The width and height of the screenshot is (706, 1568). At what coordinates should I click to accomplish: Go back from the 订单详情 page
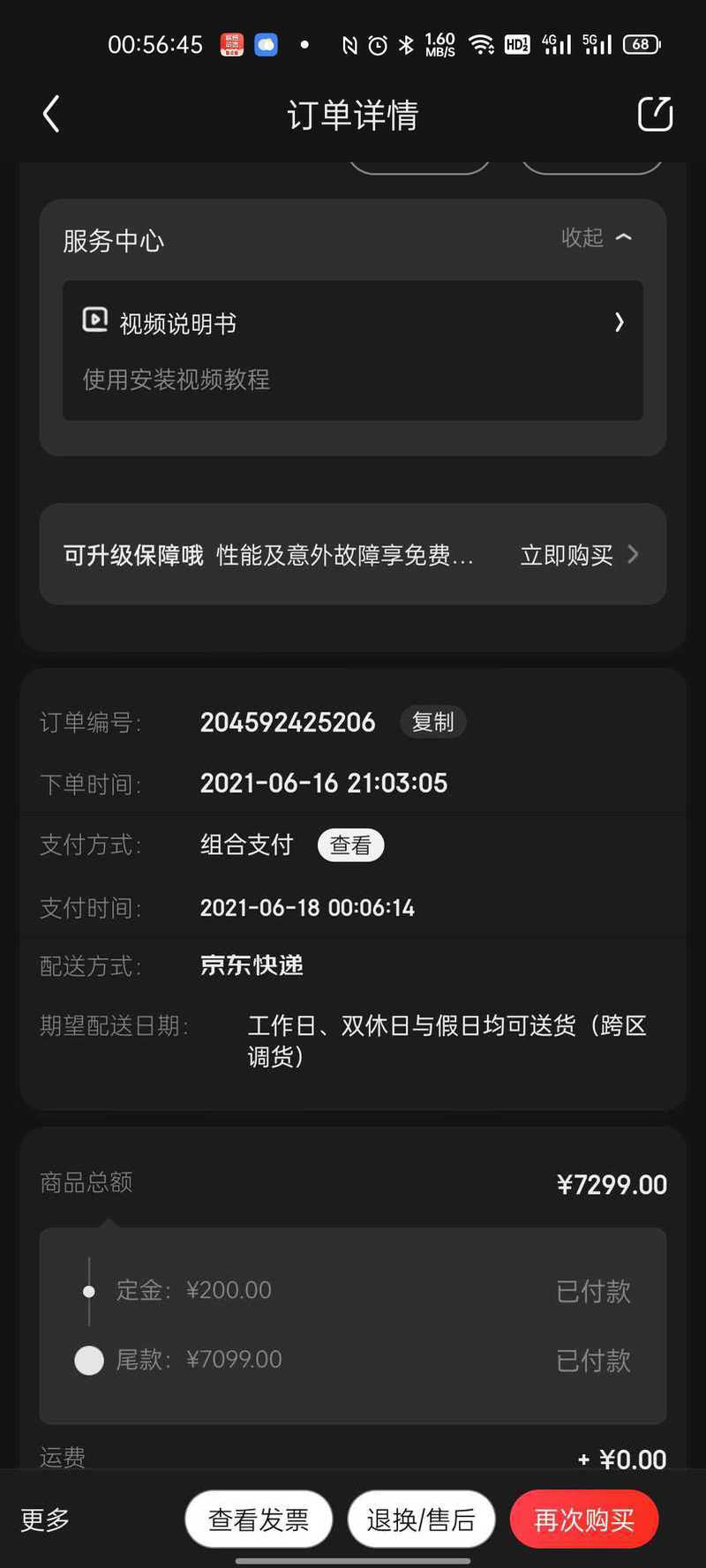[x=51, y=115]
